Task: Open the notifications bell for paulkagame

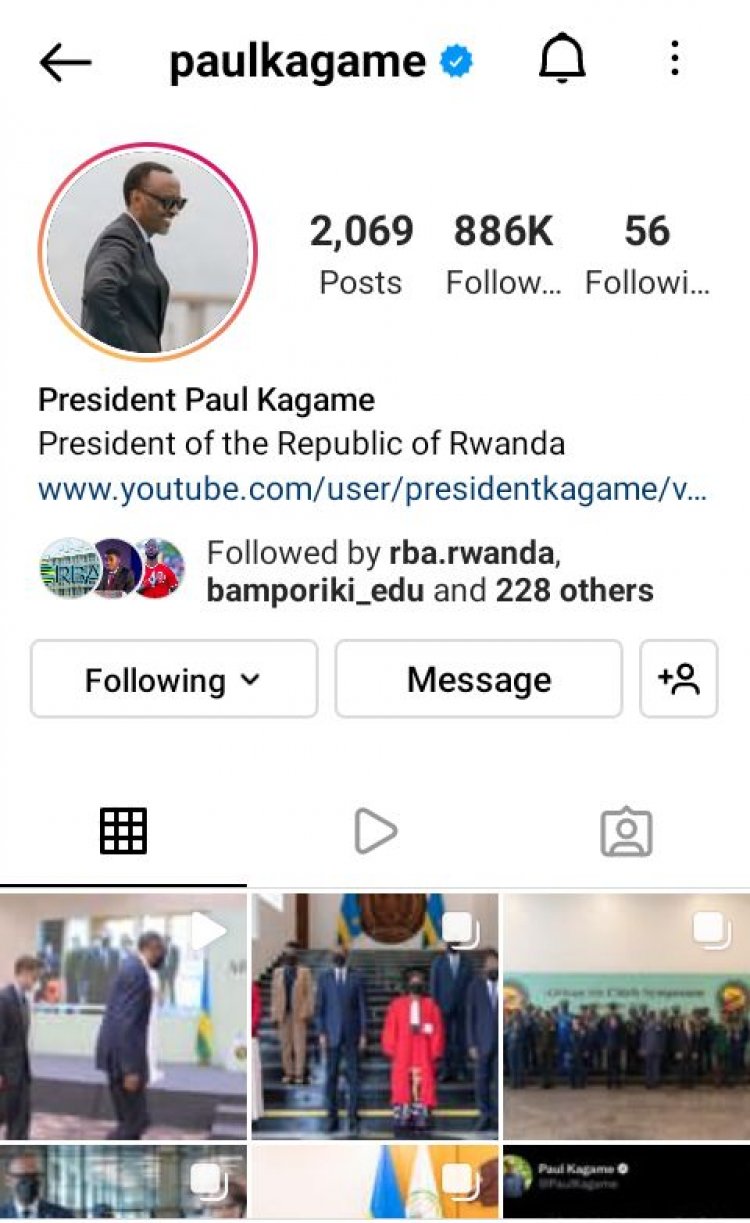Action: (x=562, y=61)
